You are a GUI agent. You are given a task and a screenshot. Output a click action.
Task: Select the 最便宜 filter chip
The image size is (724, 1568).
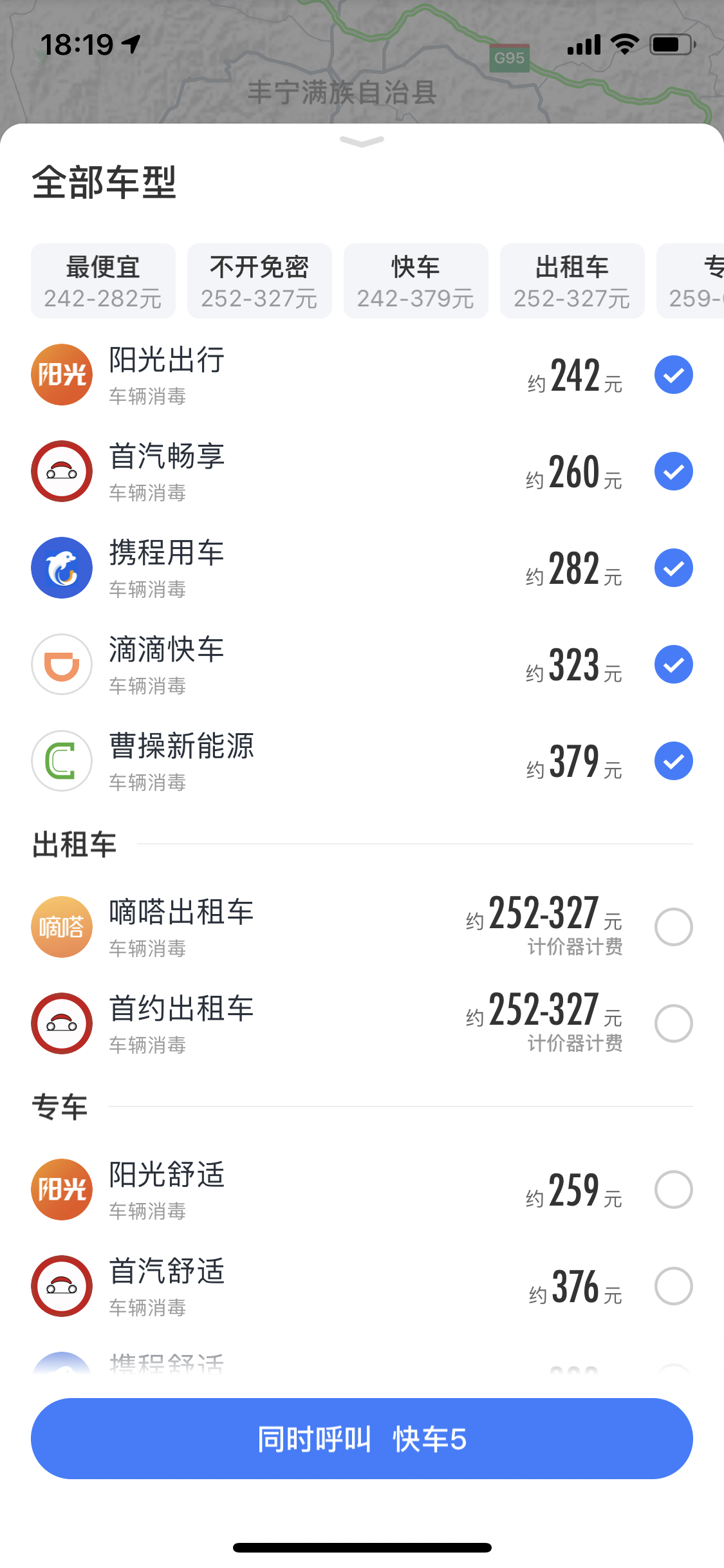pyautogui.click(x=103, y=281)
